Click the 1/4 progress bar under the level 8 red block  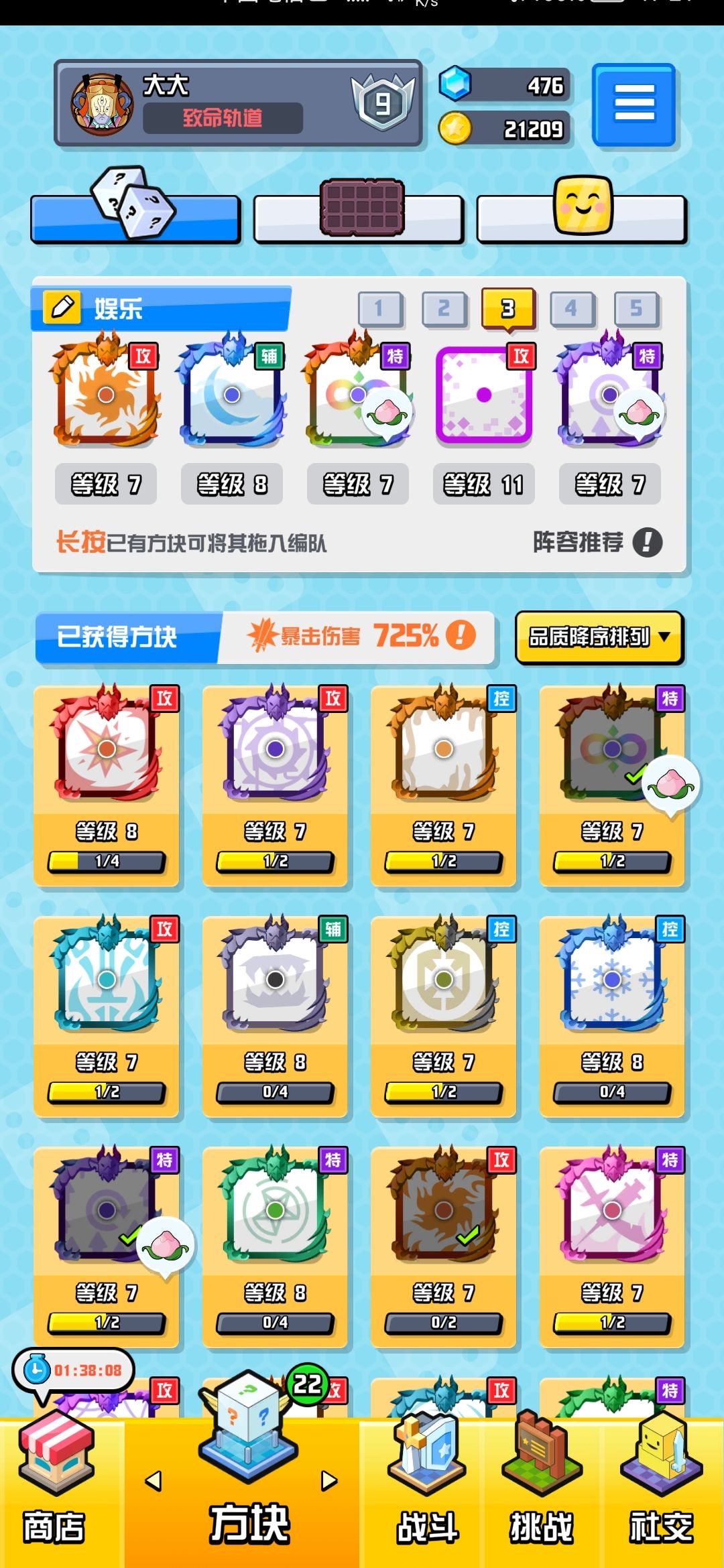105,863
